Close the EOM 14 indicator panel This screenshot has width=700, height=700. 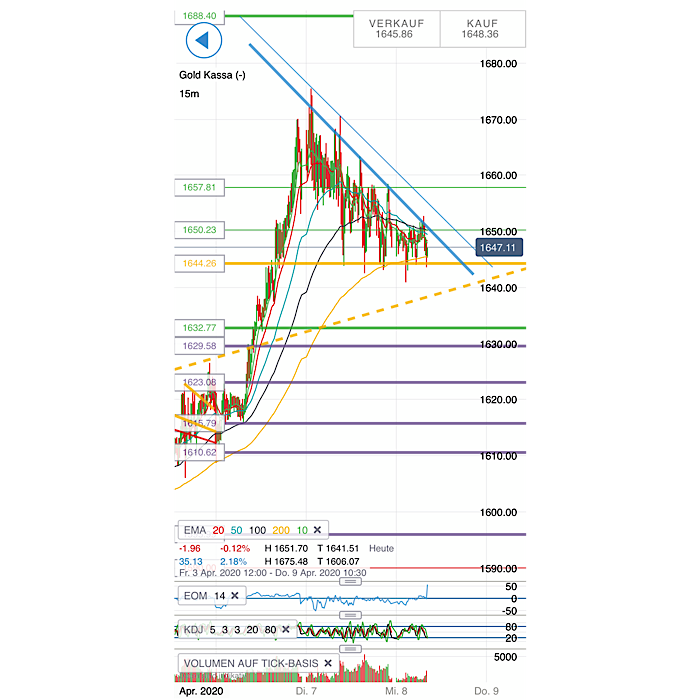point(235,596)
